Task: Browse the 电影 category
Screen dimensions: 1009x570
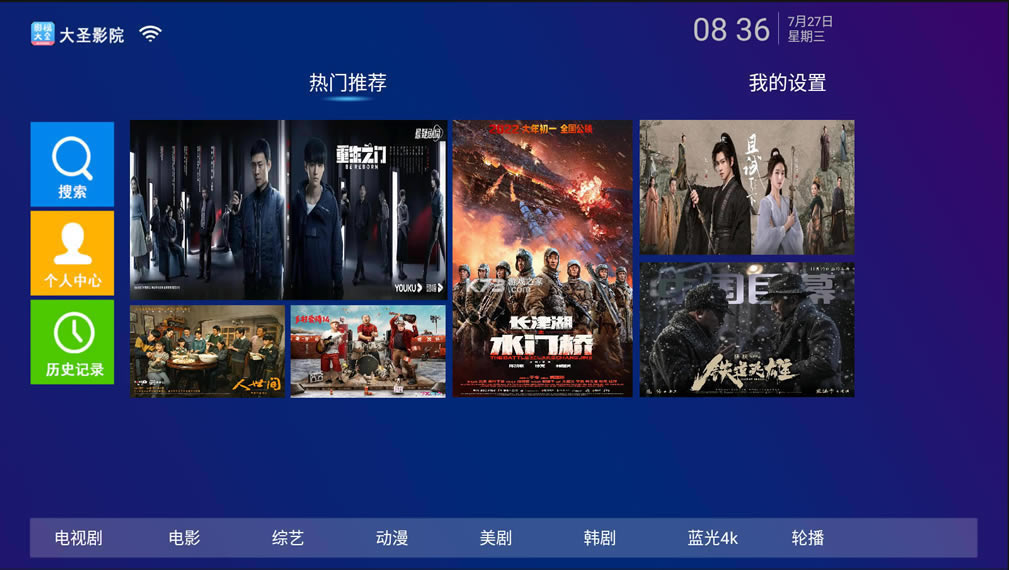Action: [184, 538]
